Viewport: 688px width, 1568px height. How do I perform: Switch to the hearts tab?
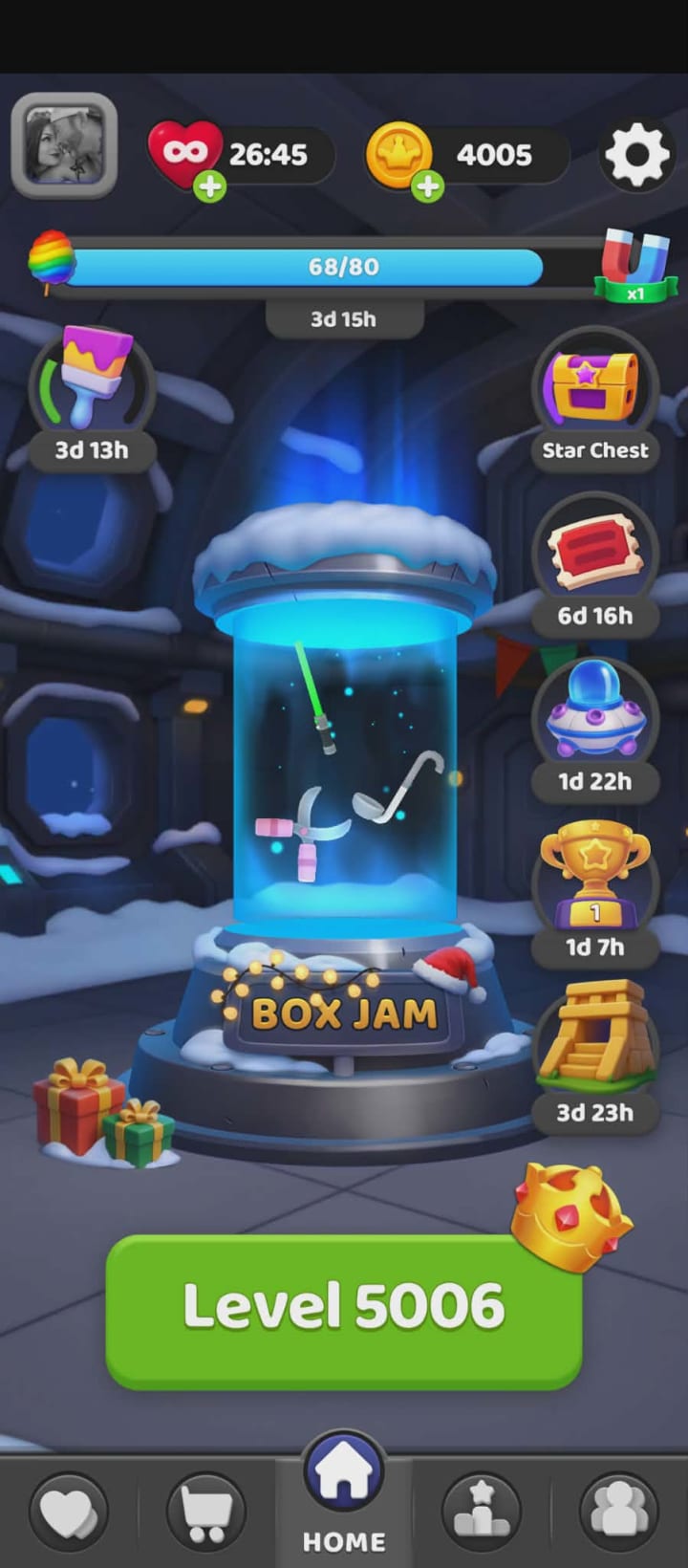click(69, 1513)
